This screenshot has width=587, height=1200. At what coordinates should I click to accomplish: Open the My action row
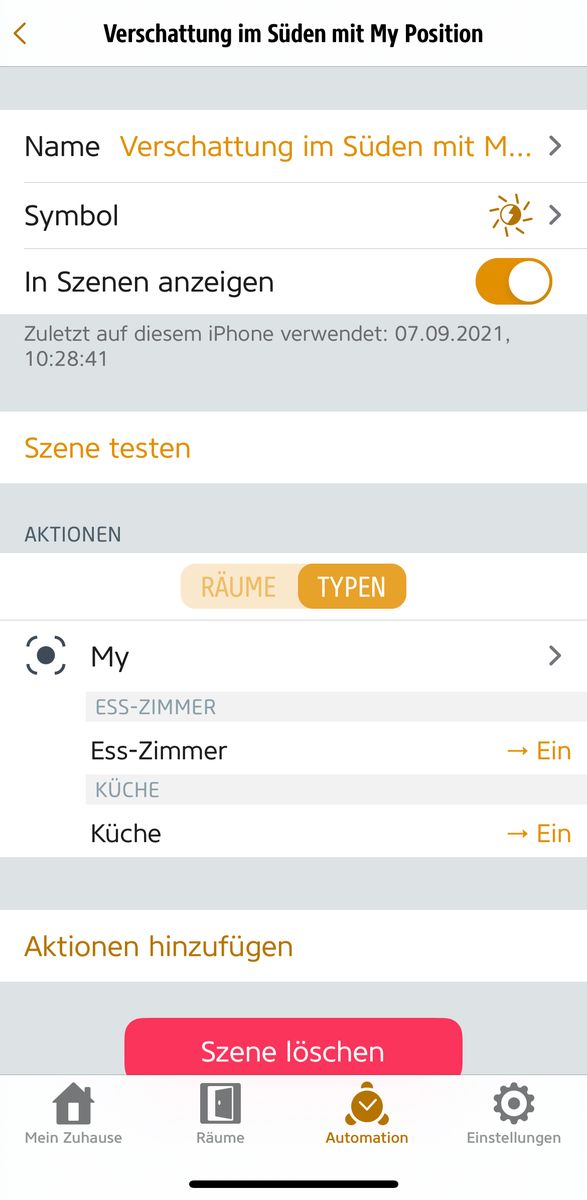293,656
